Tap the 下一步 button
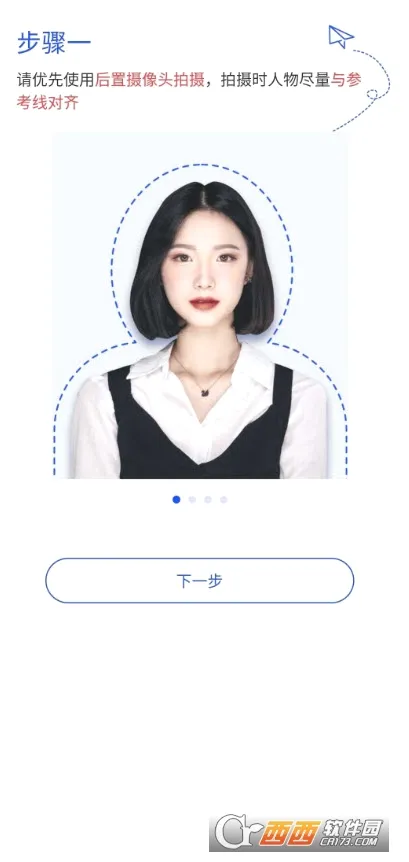409x862 pixels. point(200,581)
